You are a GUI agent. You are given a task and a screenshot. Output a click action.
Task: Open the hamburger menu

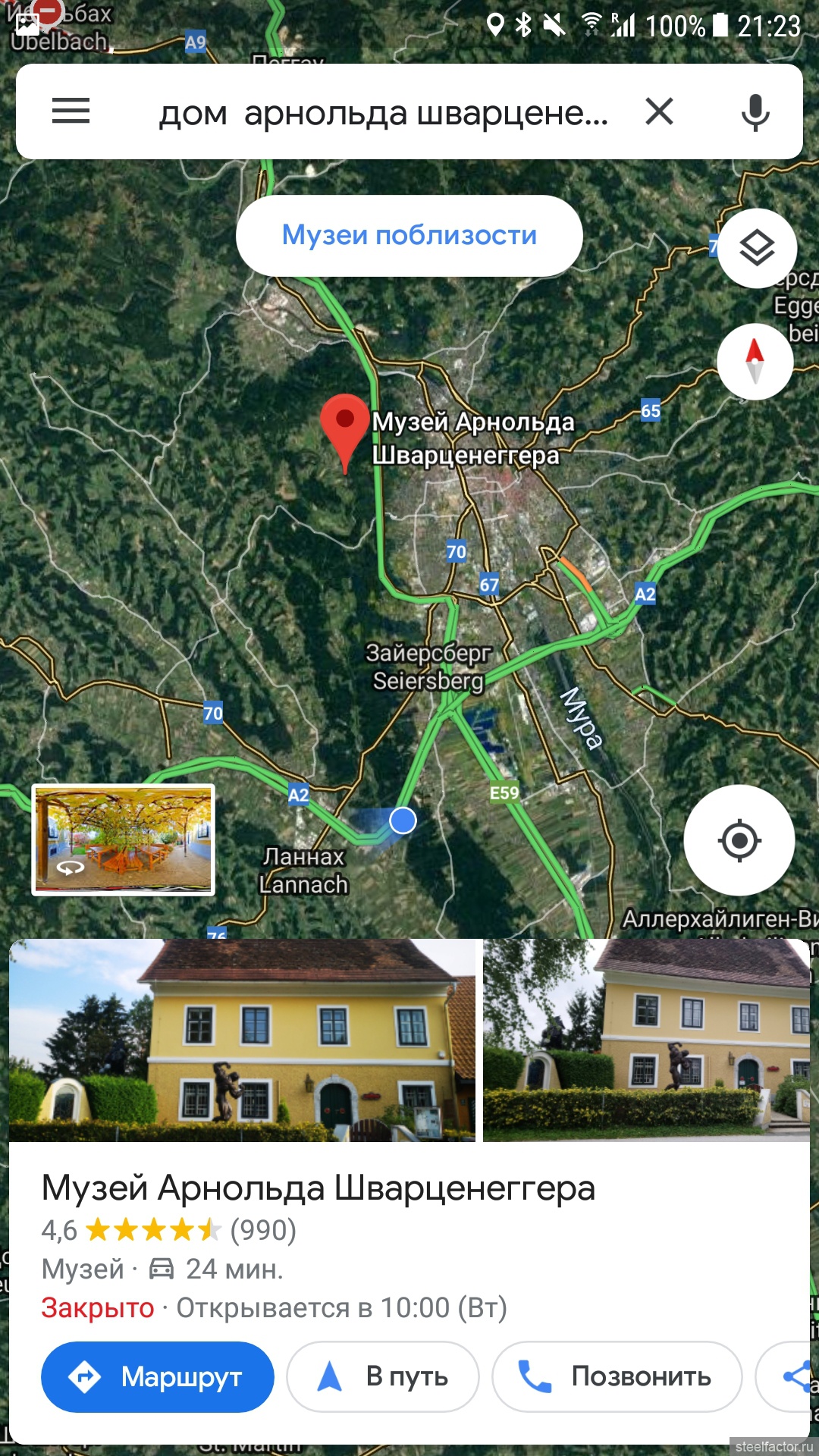pos(71,111)
